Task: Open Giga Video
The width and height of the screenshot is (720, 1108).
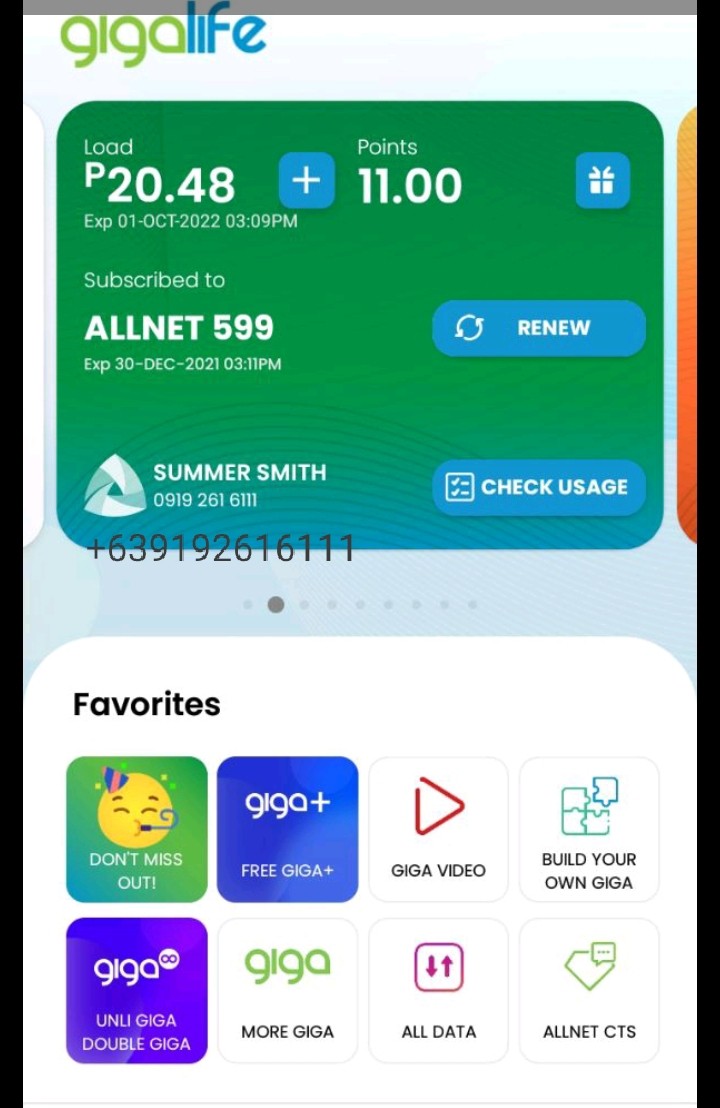Action: [438, 829]
